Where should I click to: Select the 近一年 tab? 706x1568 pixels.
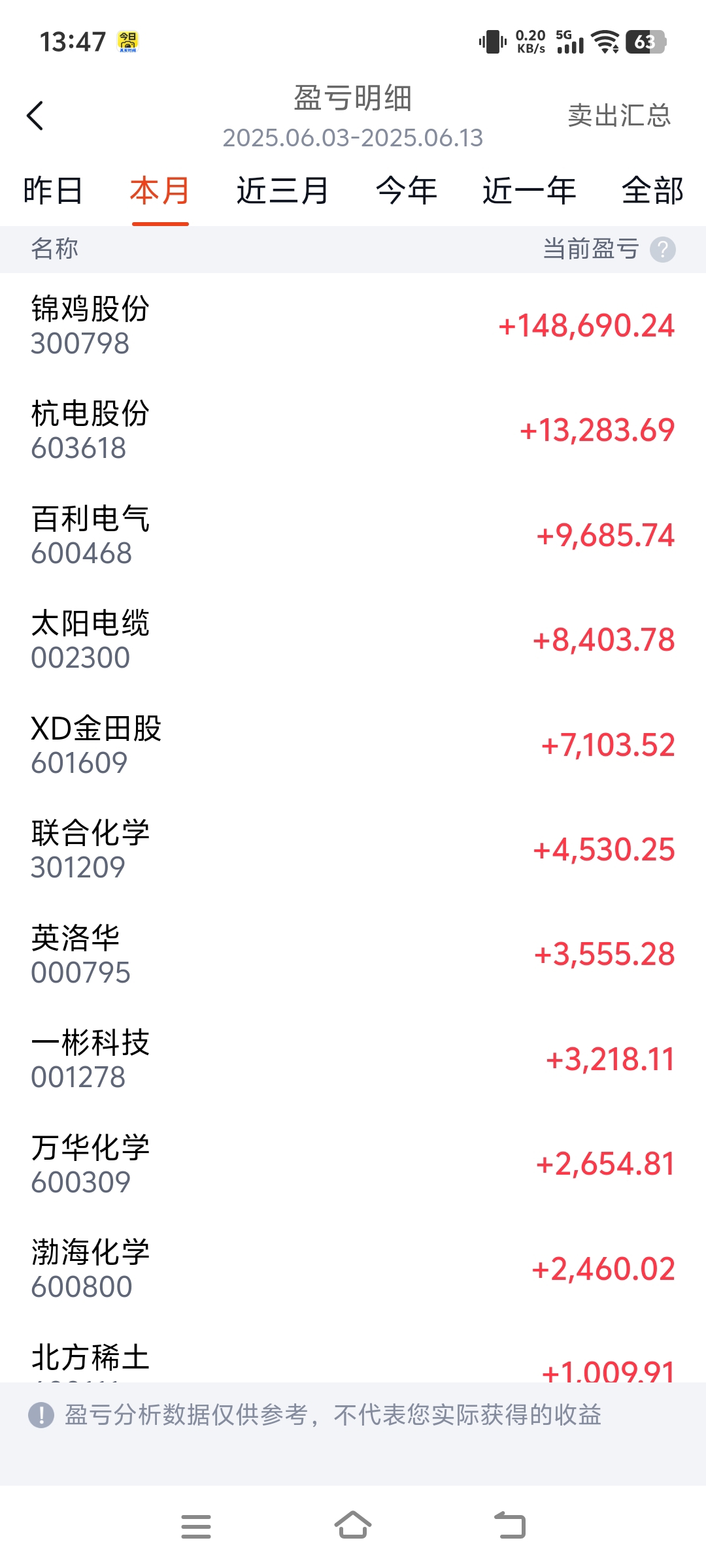pyautogui.click(x=529, y=191)
